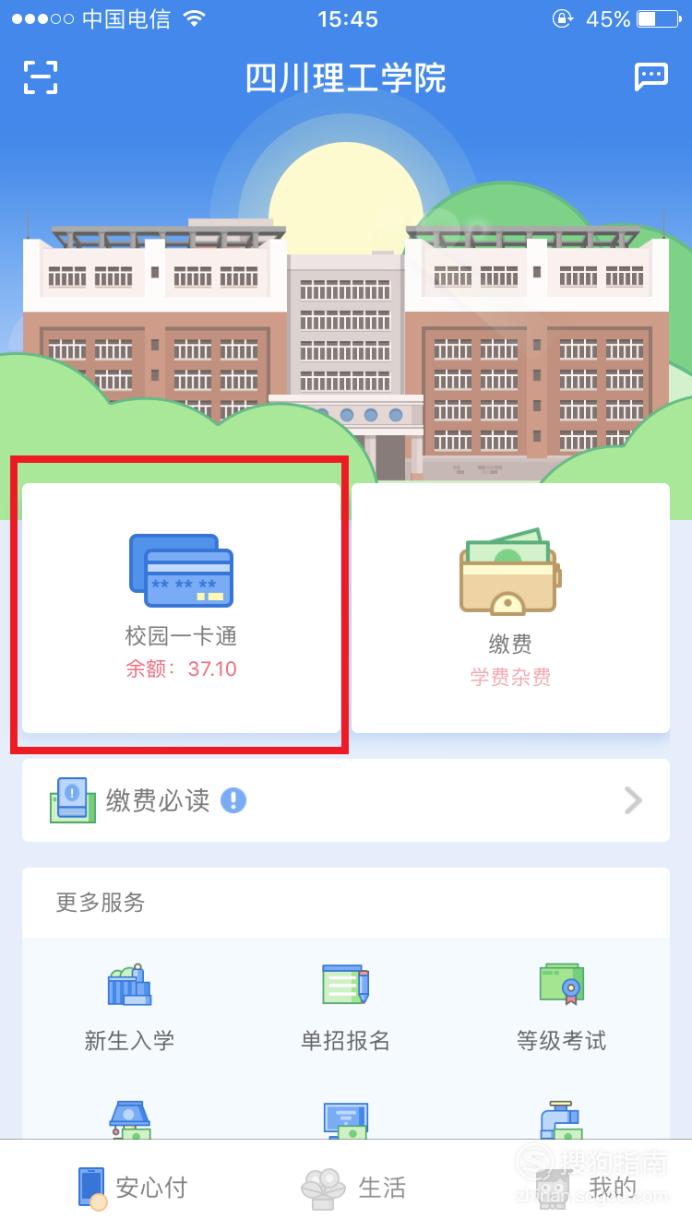Open the 缴费 tuition payment card
Screen dimensions: 692x1230
tap(510, 608)
